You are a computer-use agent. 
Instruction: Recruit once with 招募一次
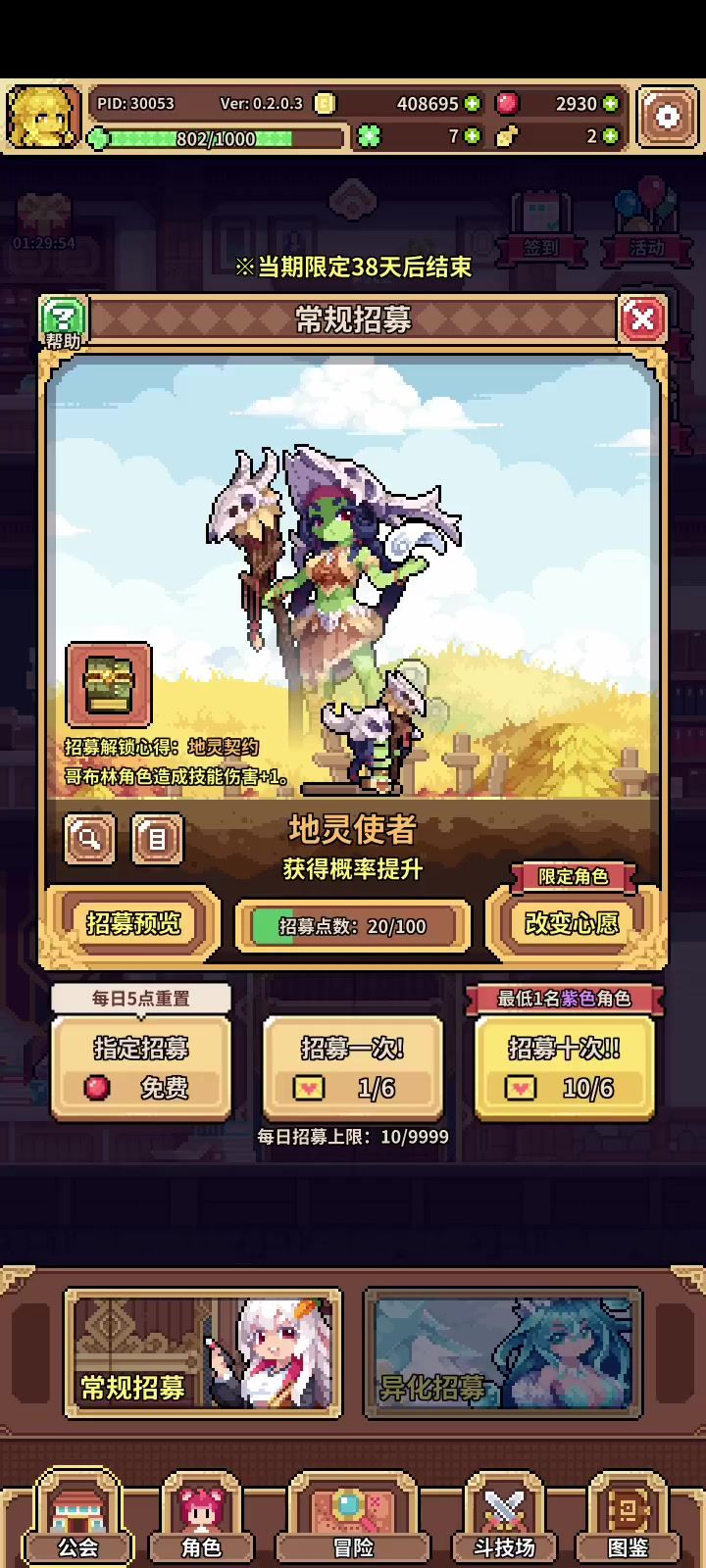(x=353, y=1068)
